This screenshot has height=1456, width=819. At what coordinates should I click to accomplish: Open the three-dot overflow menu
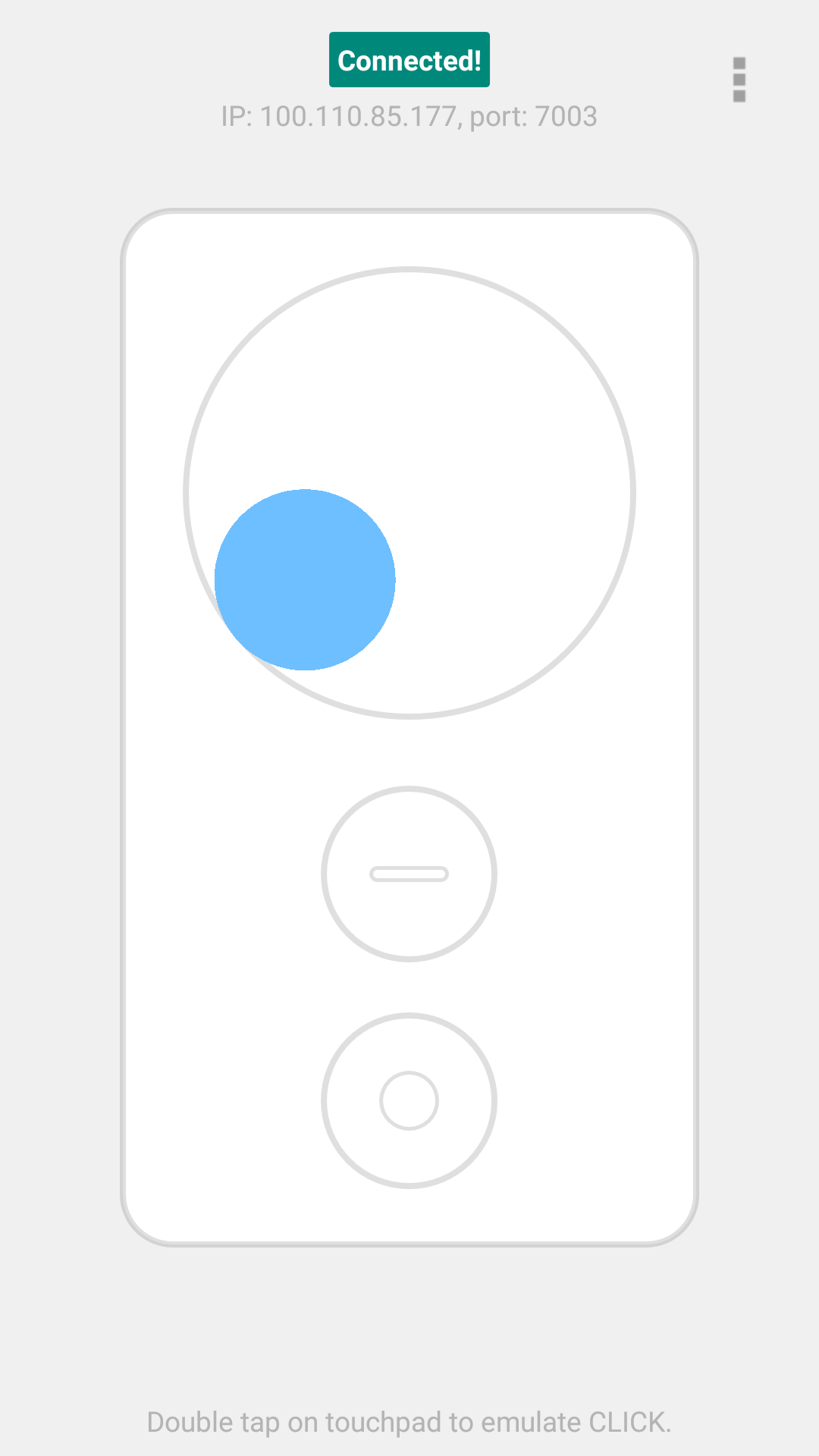point(739,80)
